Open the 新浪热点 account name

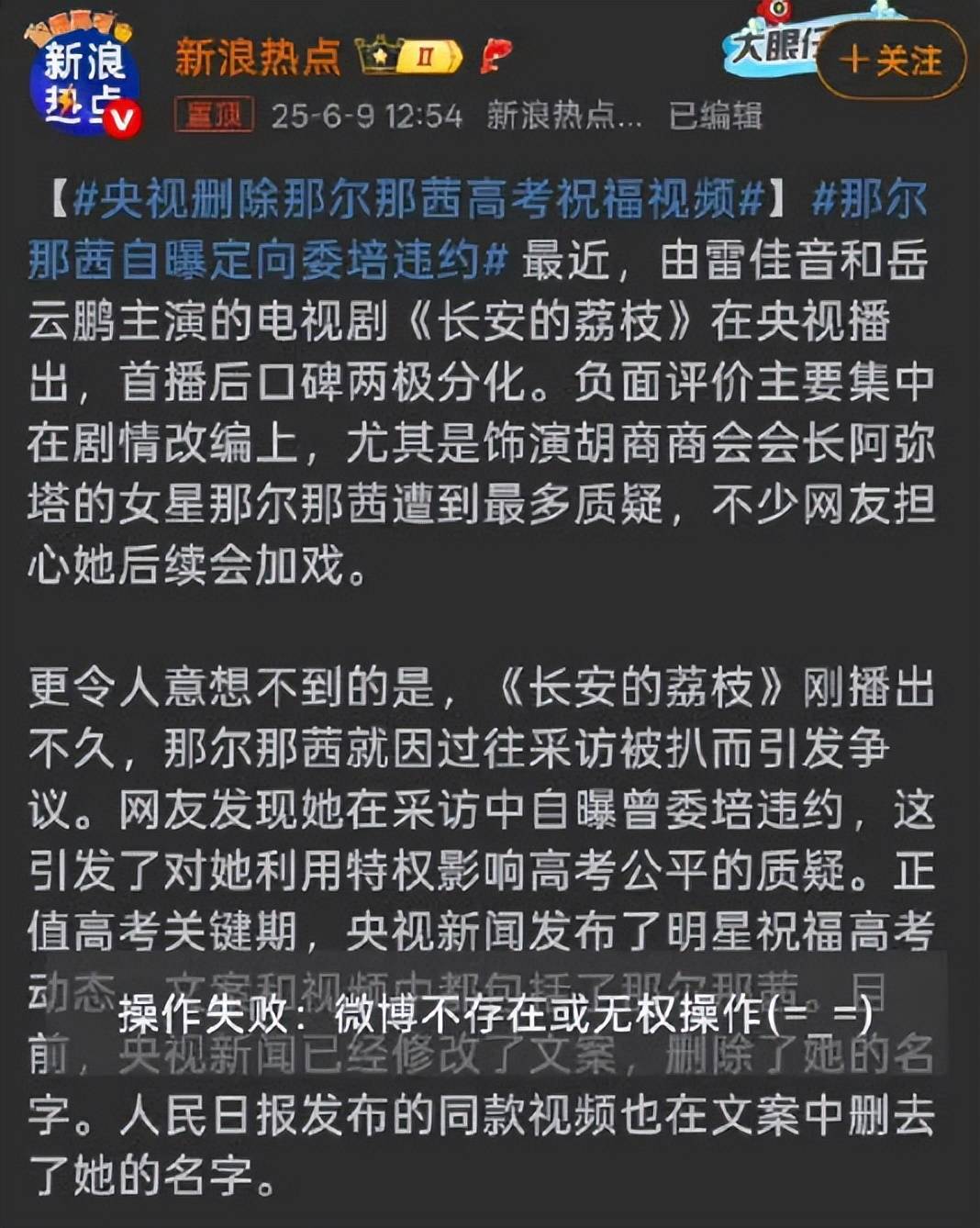click(x=257, y=58)
